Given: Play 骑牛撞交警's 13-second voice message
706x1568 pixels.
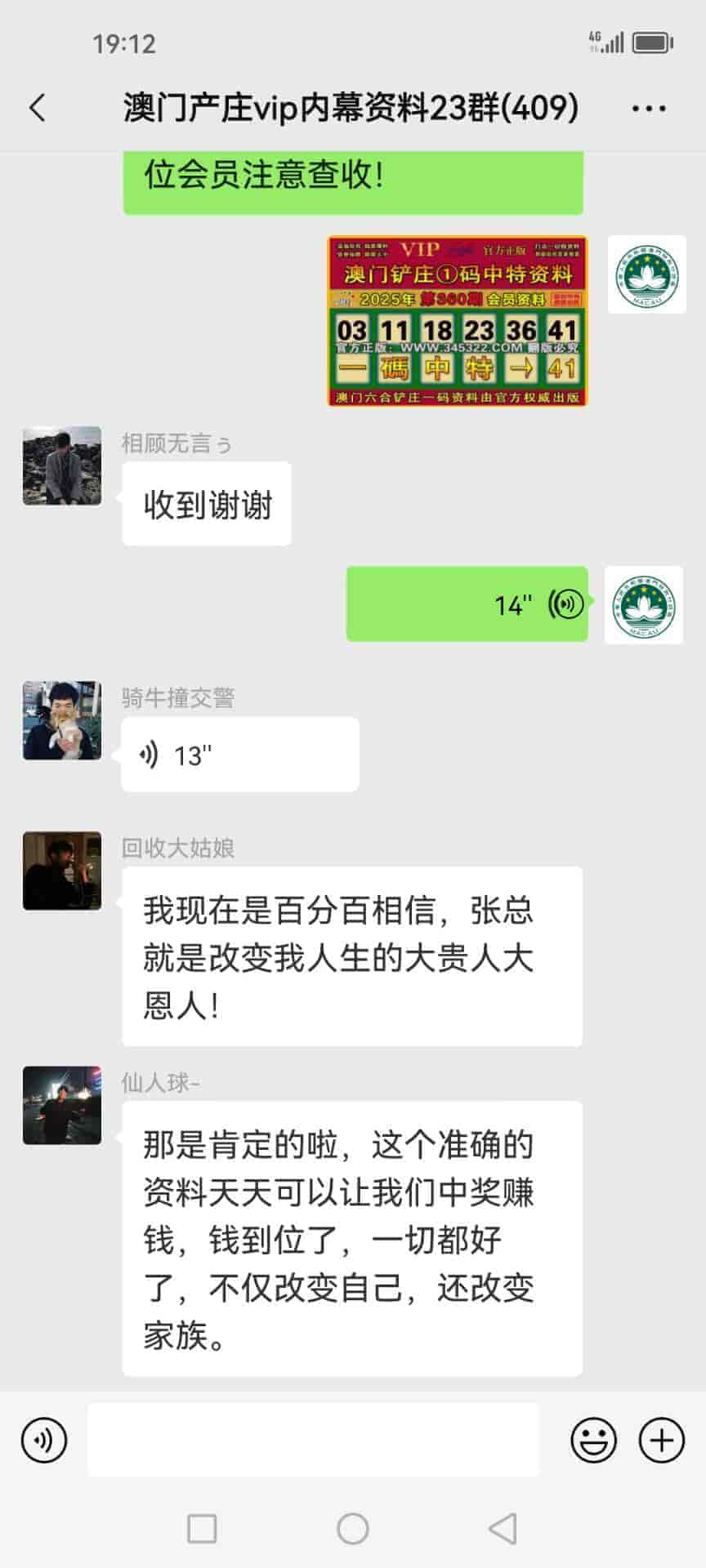Looking at the screenshot, I should [239, 755].
